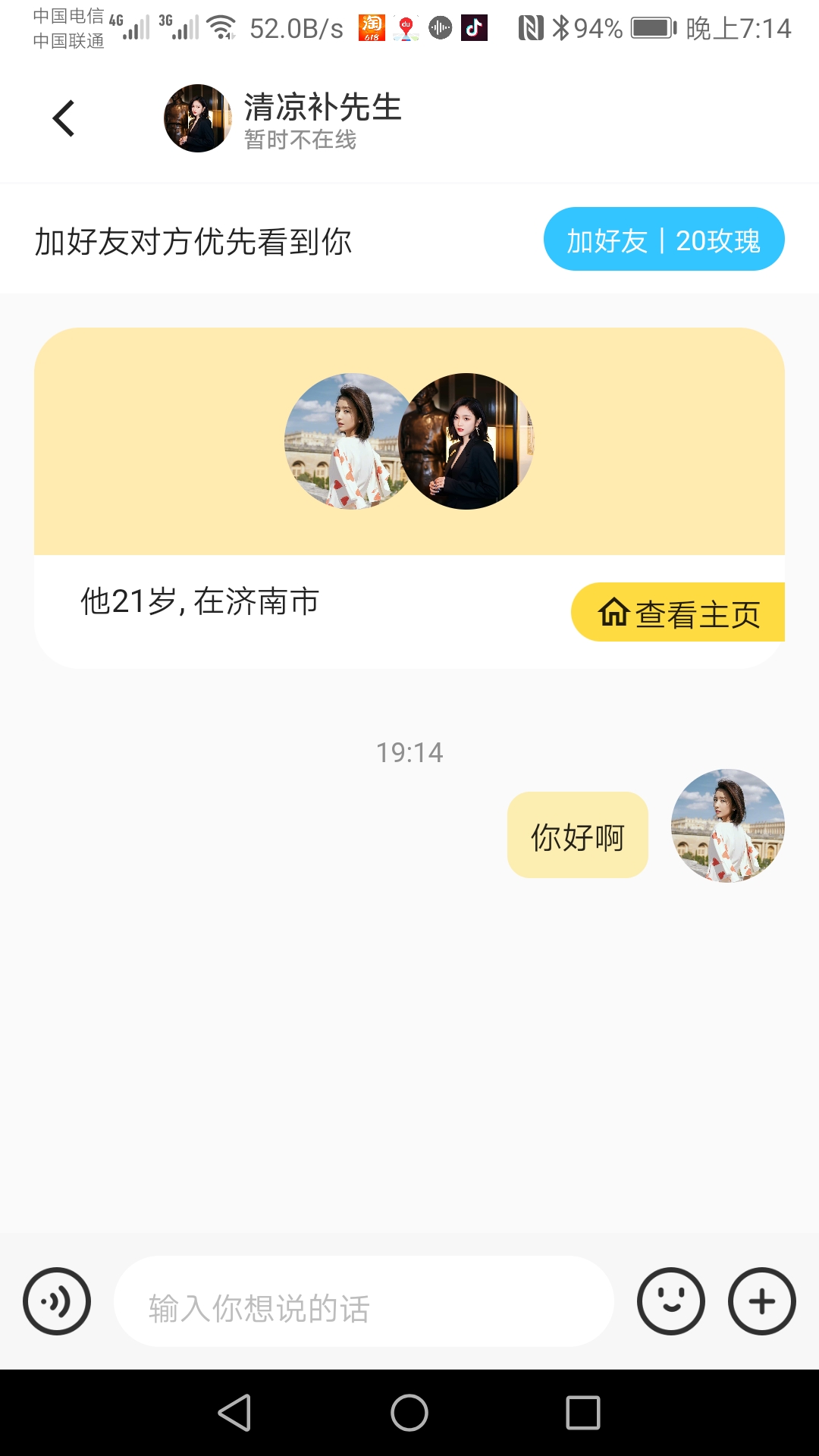The image size is (819, 1456).
Task: Open the emoji picker
Action: [671, 1301]
